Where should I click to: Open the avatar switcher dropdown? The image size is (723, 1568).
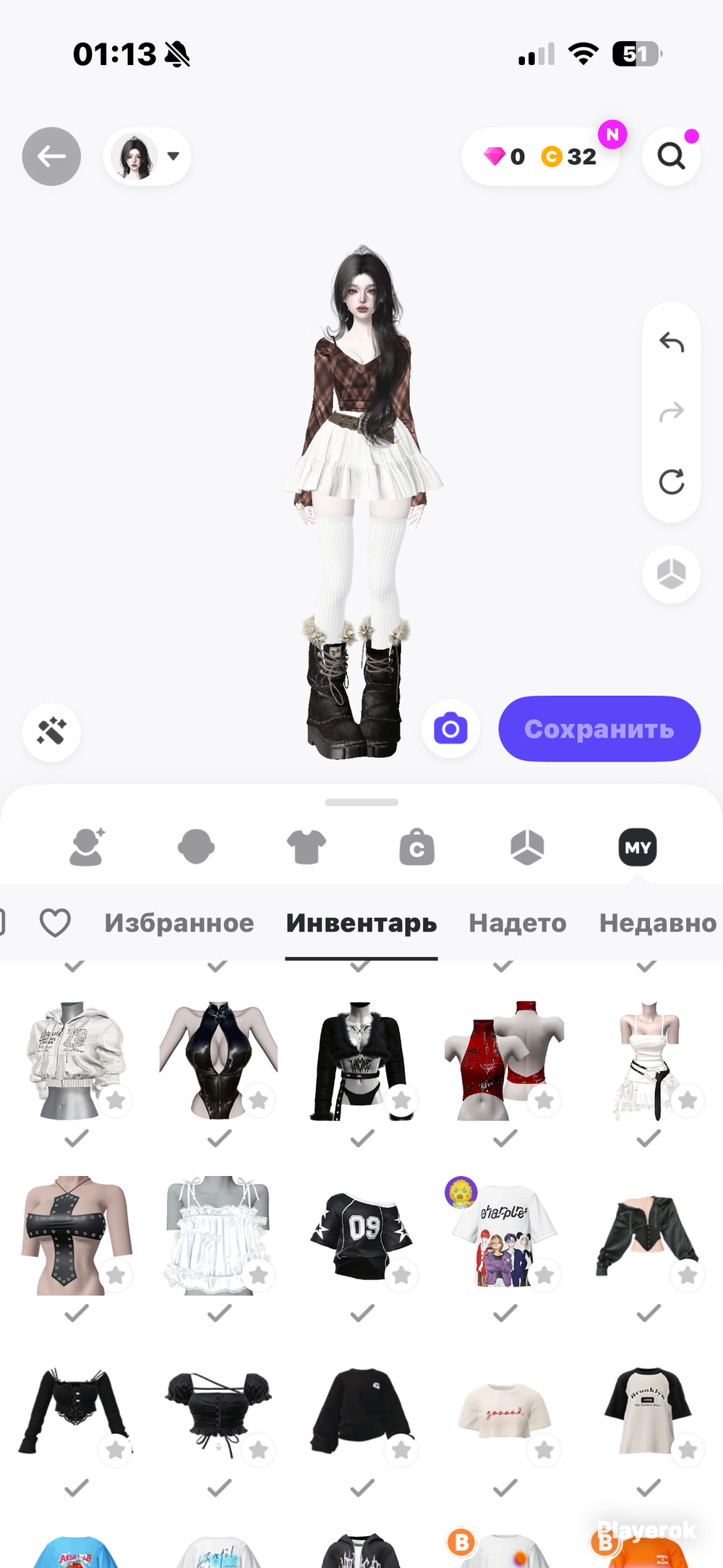click(147, 156)
